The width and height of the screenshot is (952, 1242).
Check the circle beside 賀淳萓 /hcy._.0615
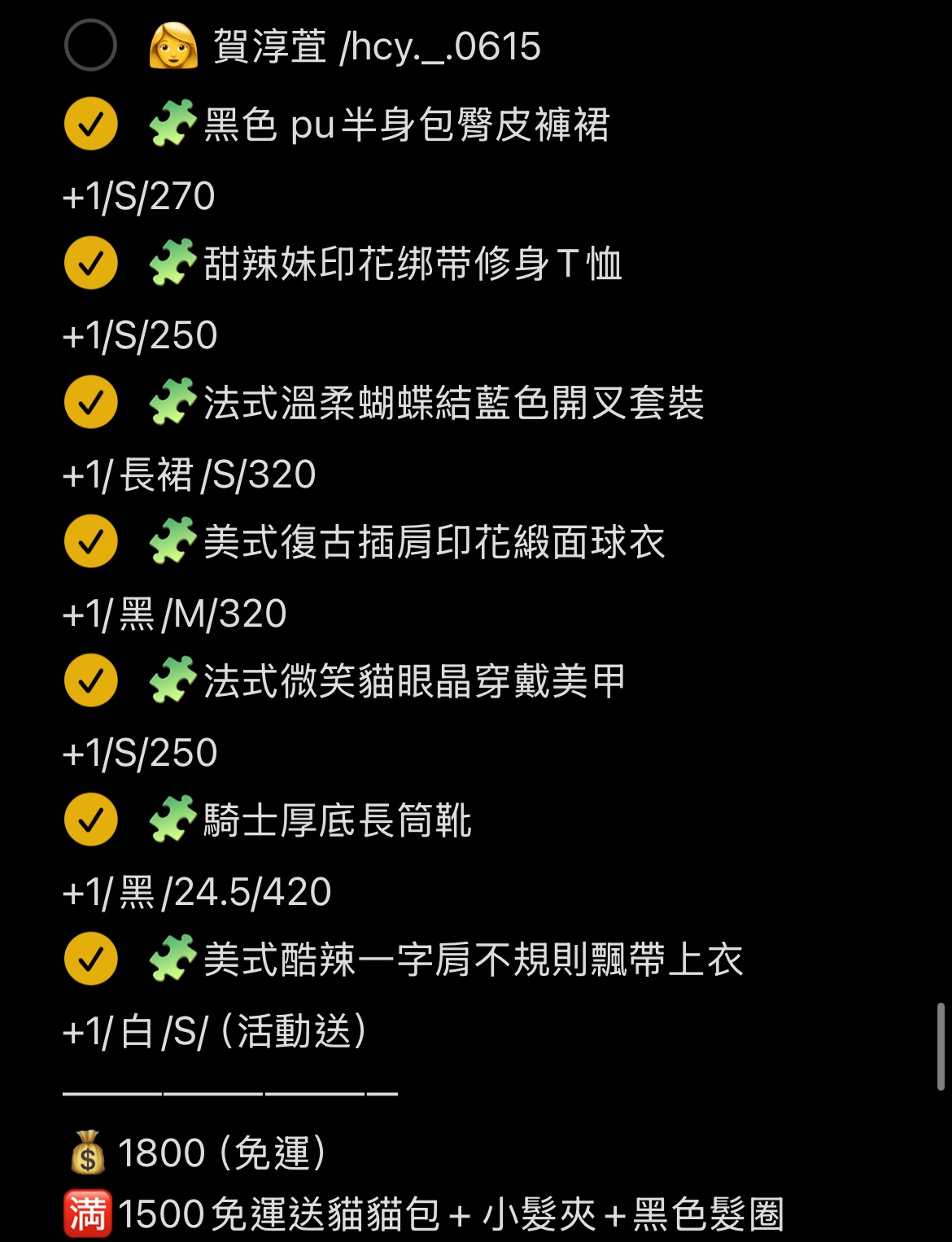click(x=90, y=46)
